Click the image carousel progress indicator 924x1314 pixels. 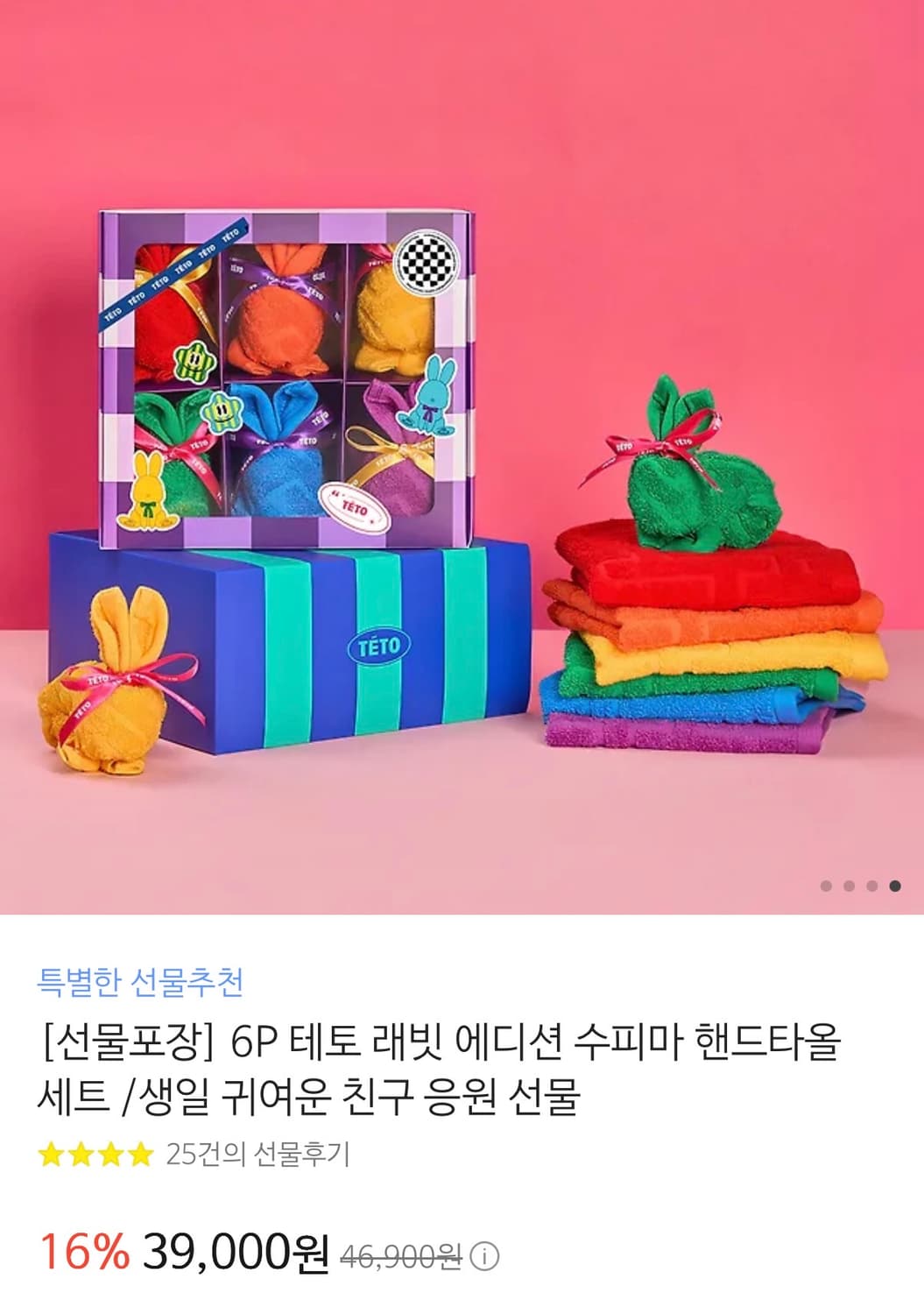click(861, 886)
